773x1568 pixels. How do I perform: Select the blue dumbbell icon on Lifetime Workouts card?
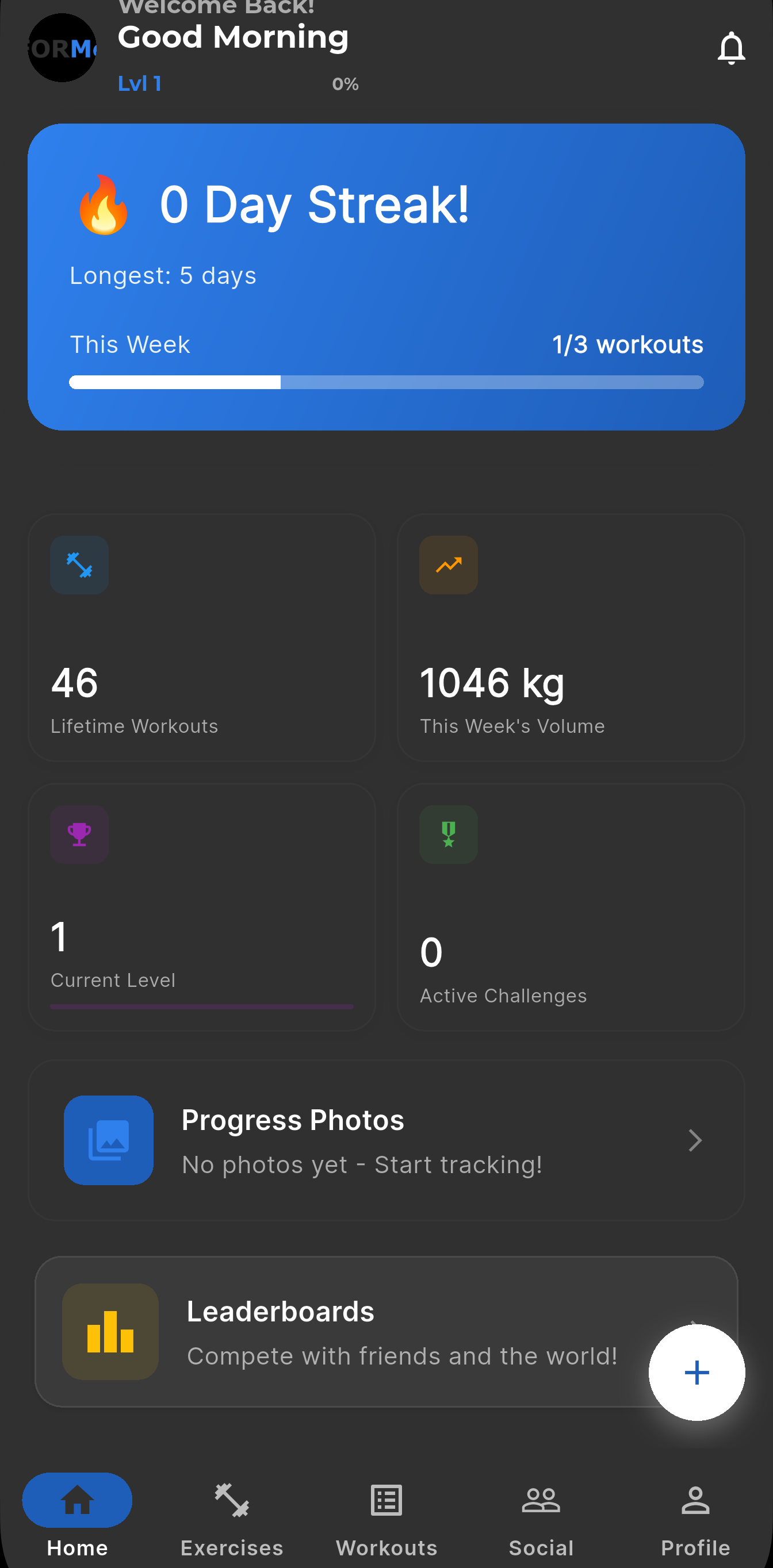pos(79,565)
